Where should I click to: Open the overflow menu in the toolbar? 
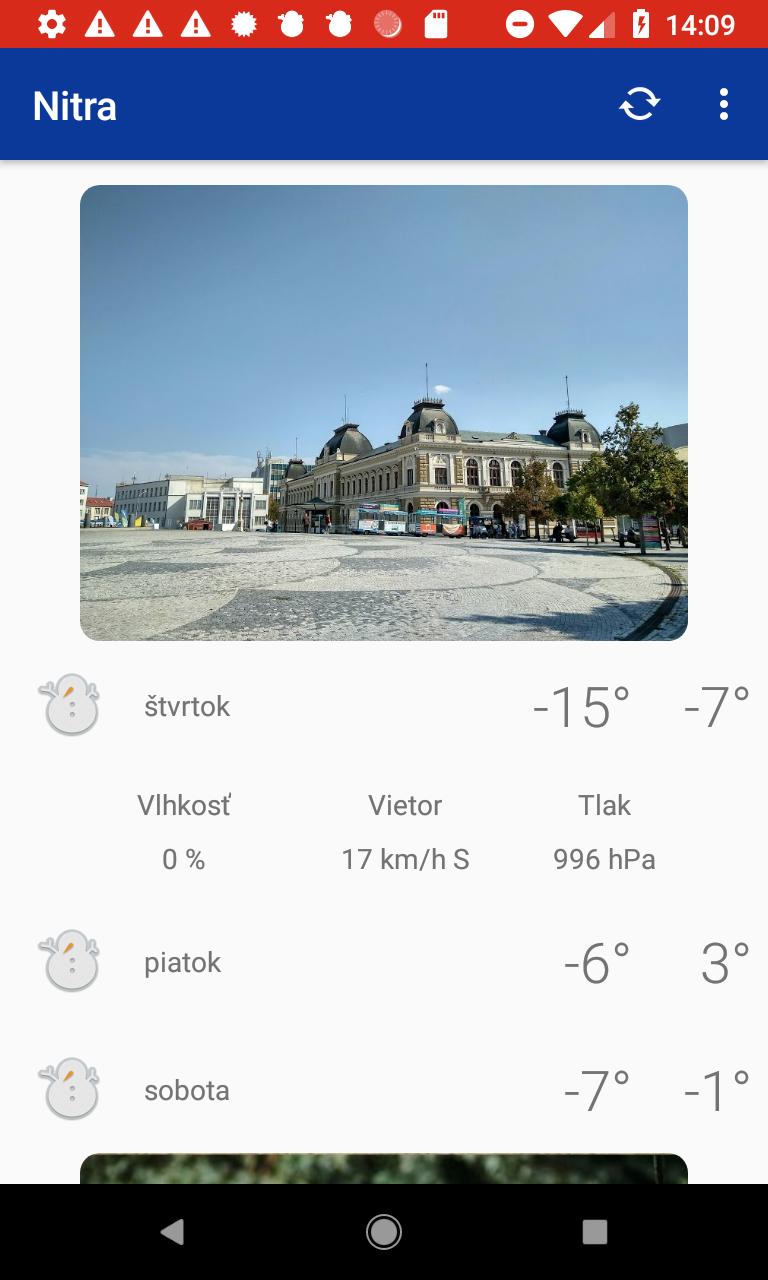click(x=723, y=104)
